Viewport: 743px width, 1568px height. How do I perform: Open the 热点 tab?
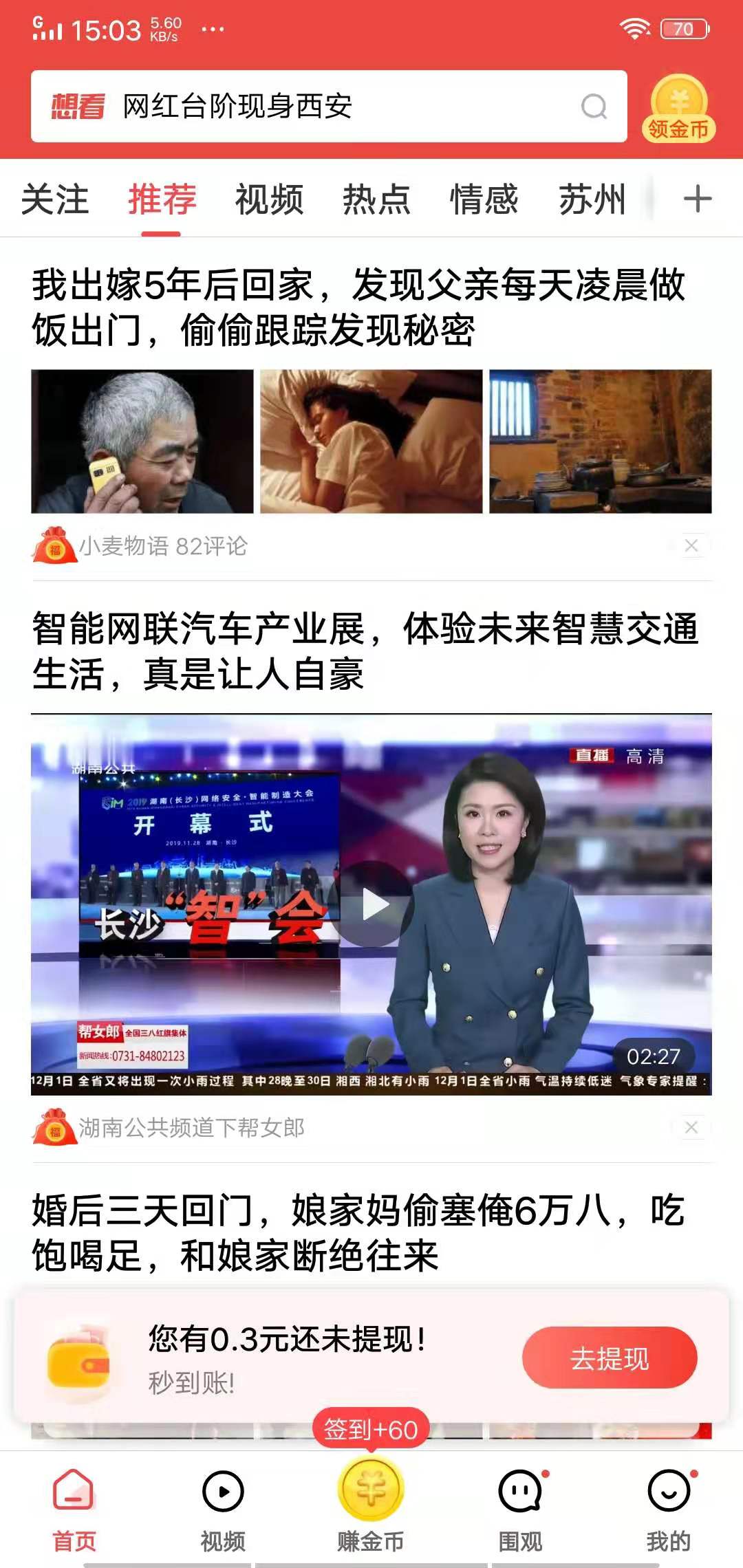(x=377, y=199)
